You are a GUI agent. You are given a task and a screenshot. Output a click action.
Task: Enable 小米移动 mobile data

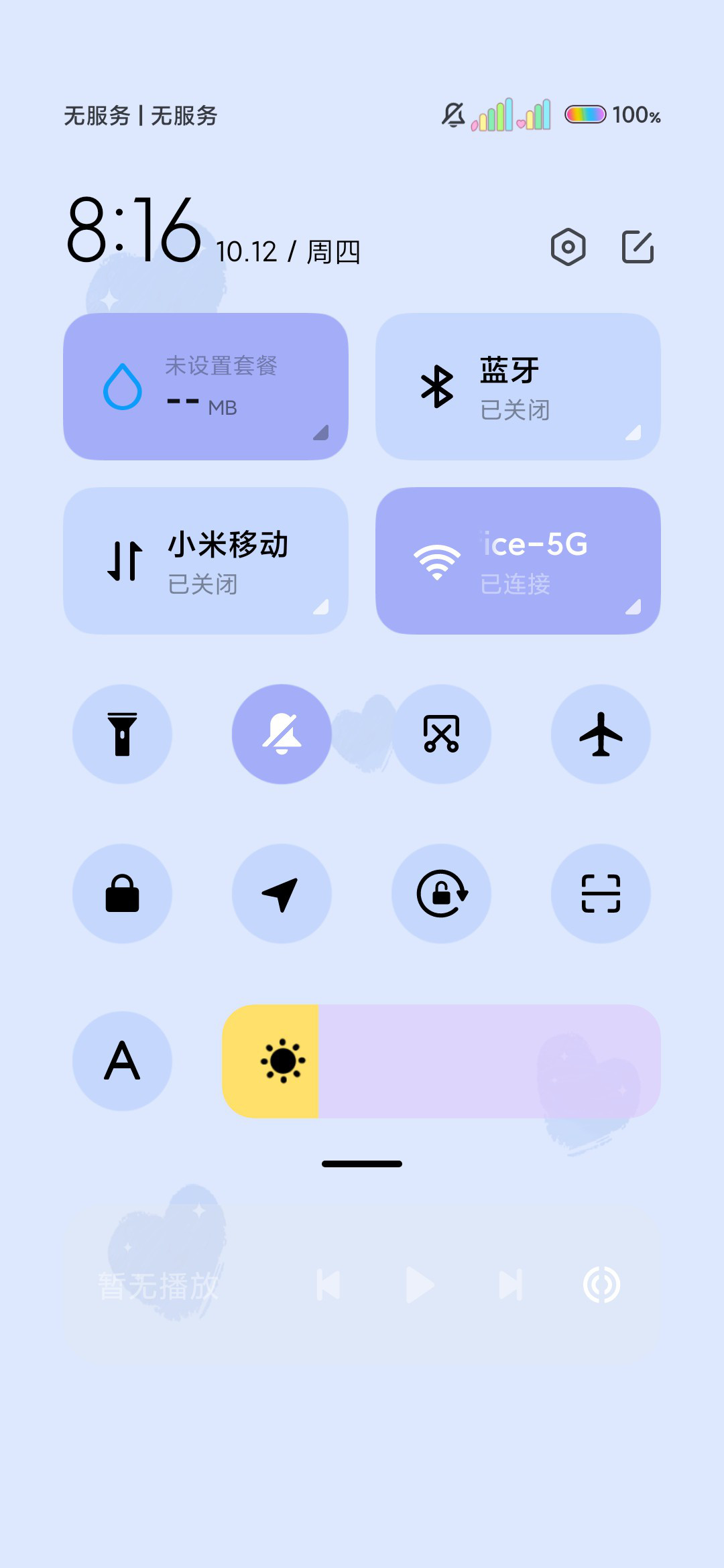tap(206, 561)
